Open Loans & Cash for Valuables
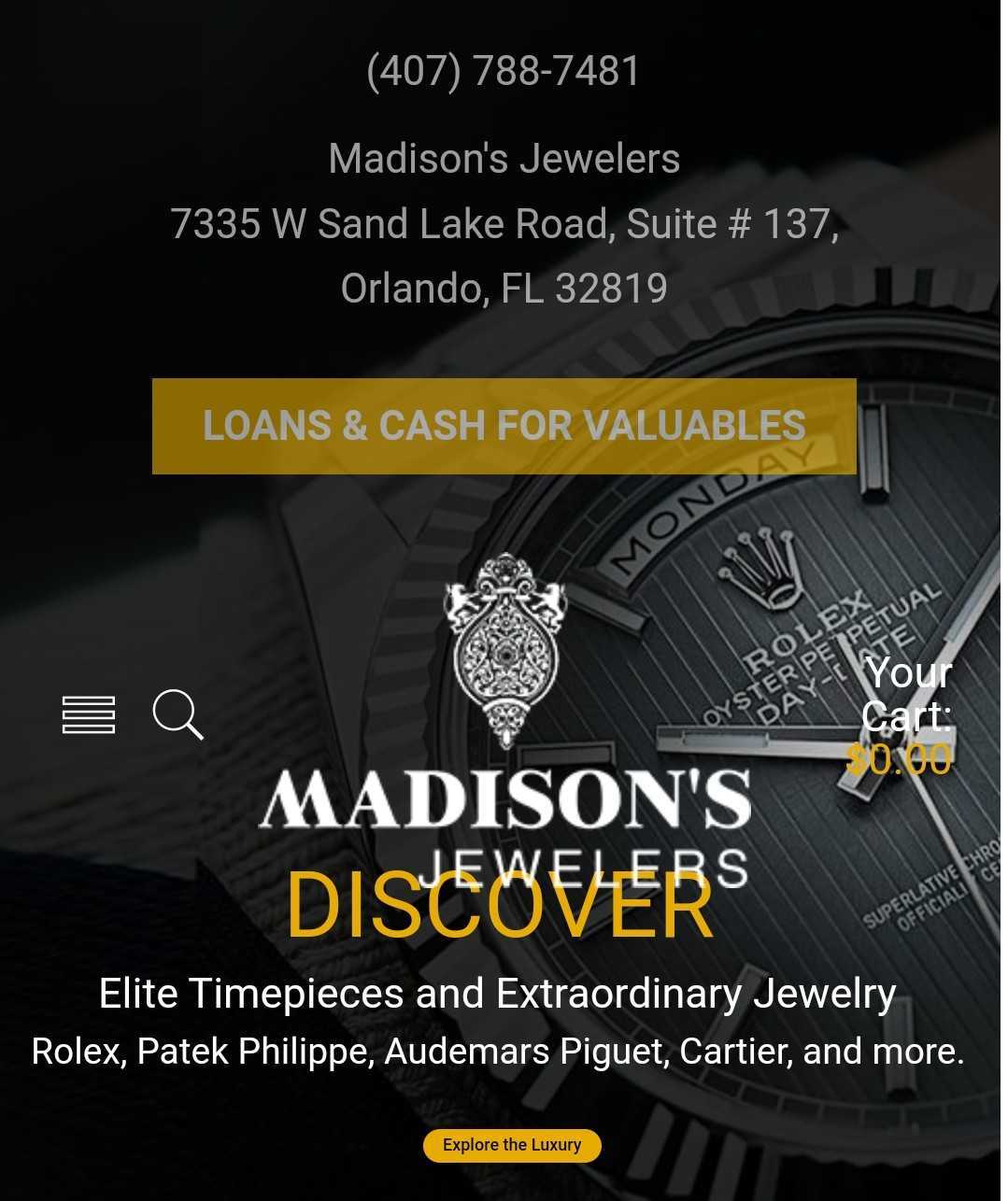This screenshot has width=1008, height=1201. (x=504, y=426)
